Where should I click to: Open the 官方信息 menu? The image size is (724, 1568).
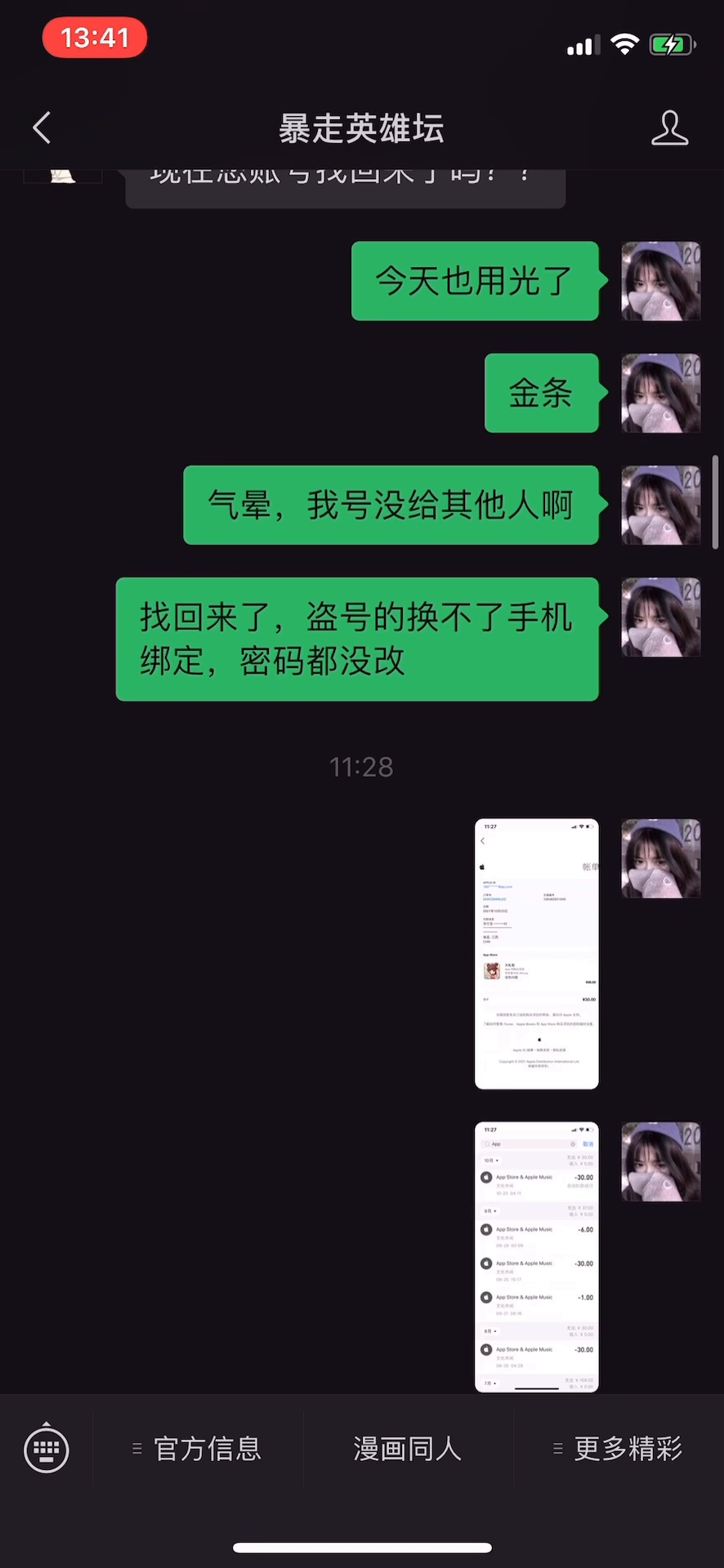pyautogui.click(x=199, y=1449)
